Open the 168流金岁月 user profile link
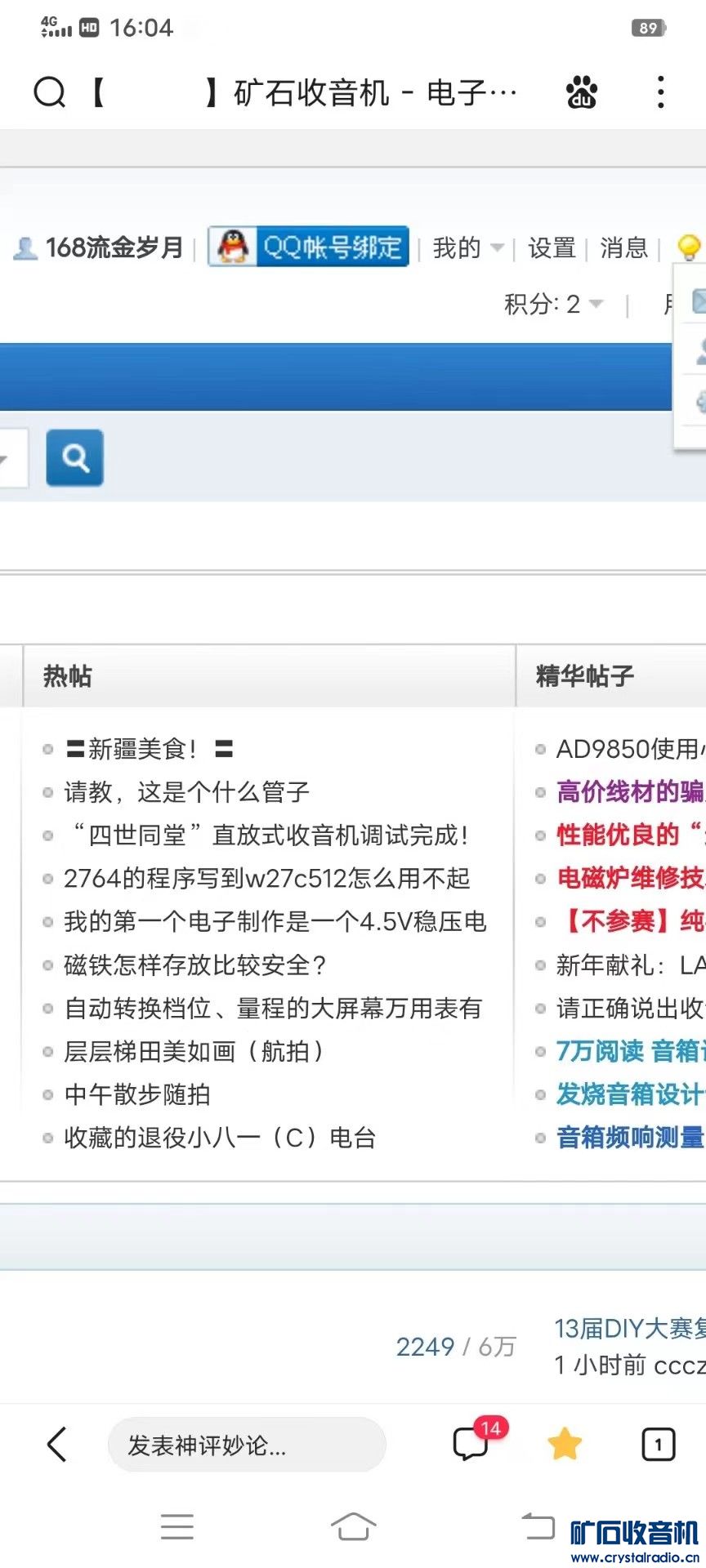This screenshot has width=706, height=1568. pos(113,247)
